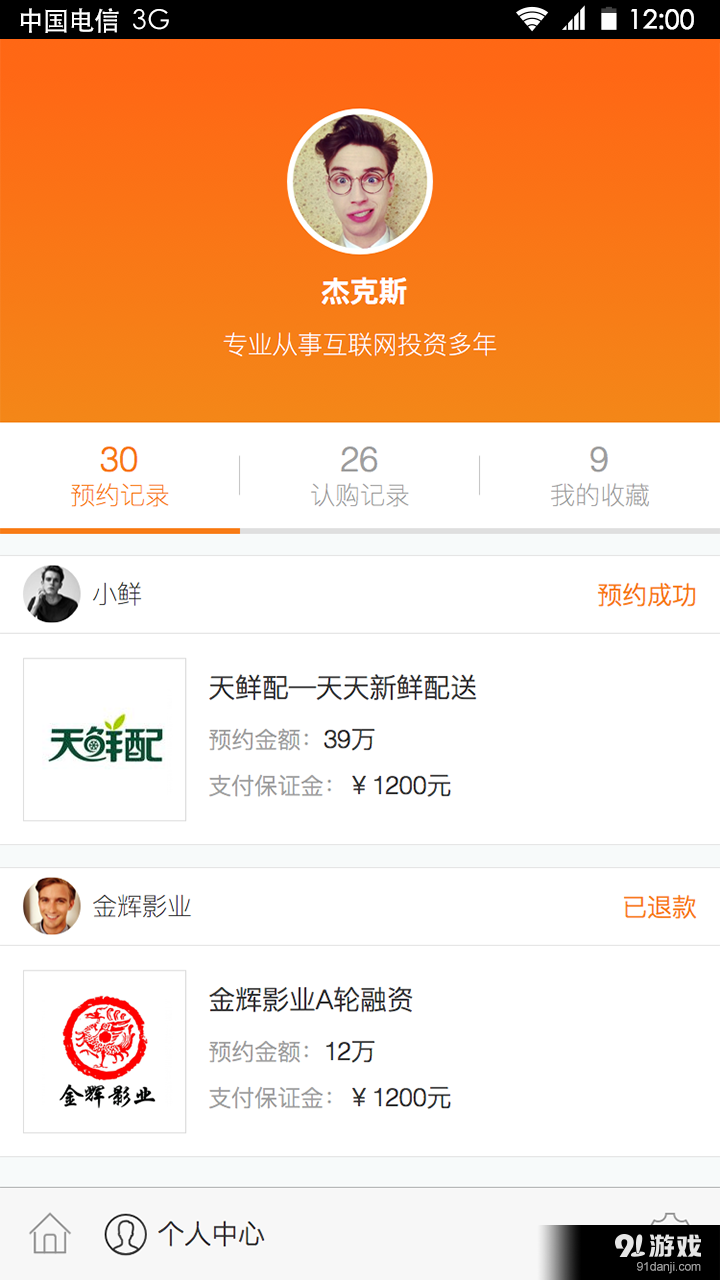Tap 金辉影业's circular avatar photo
This screenshot has height=1280, width=720.
click(51, 906)
